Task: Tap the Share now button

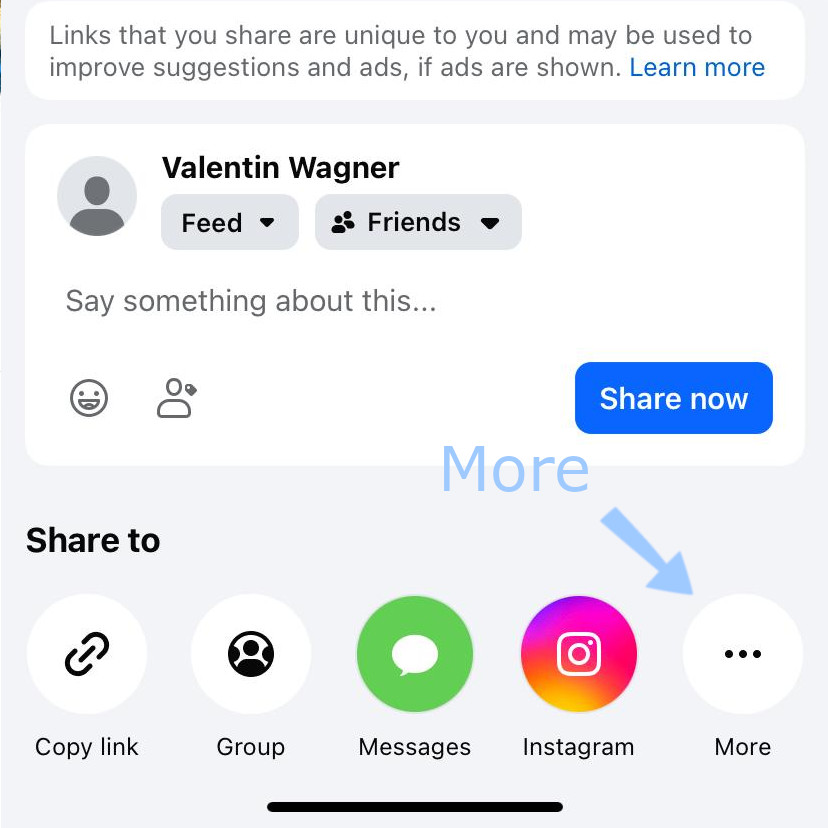Action: [673, 398]
